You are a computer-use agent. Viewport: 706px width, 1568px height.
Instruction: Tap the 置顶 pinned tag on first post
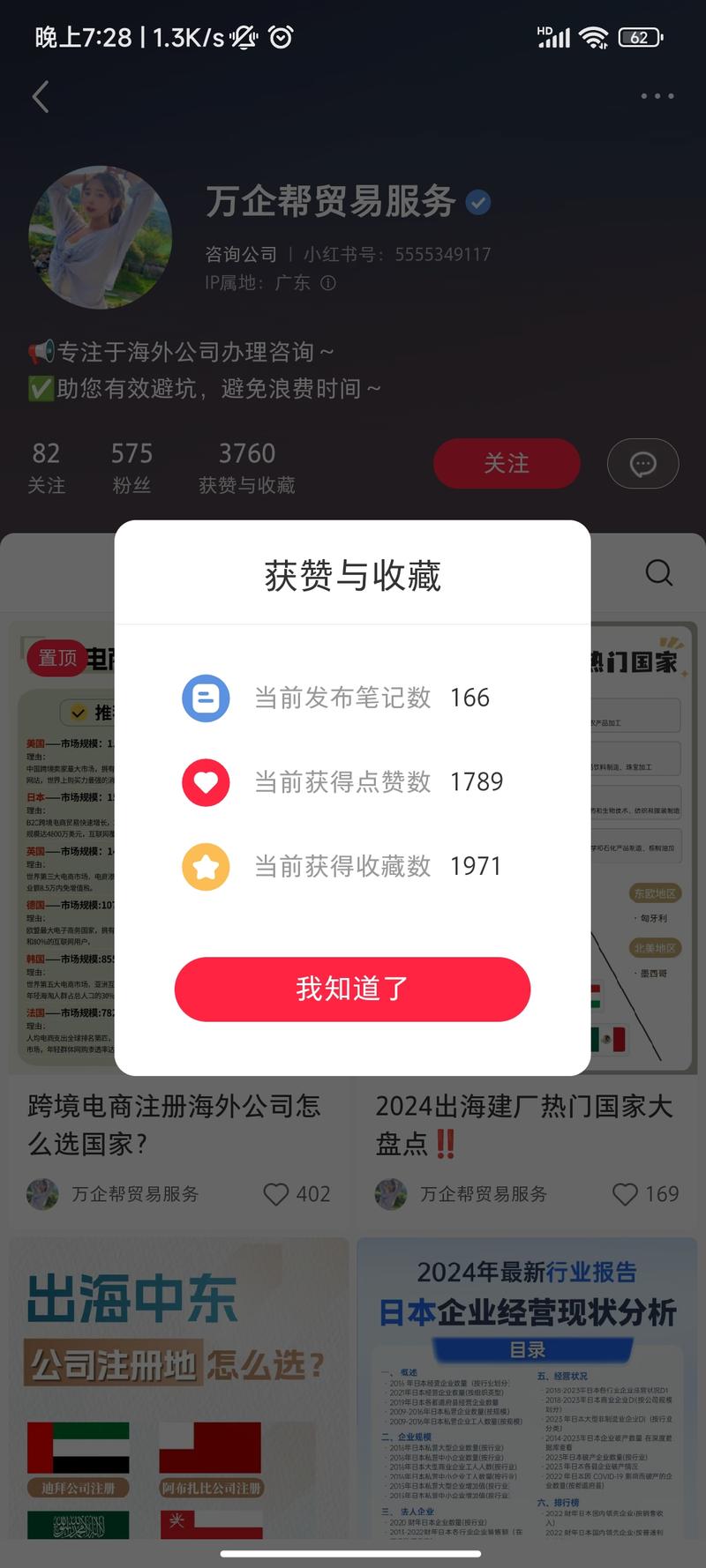coord(56,657)
